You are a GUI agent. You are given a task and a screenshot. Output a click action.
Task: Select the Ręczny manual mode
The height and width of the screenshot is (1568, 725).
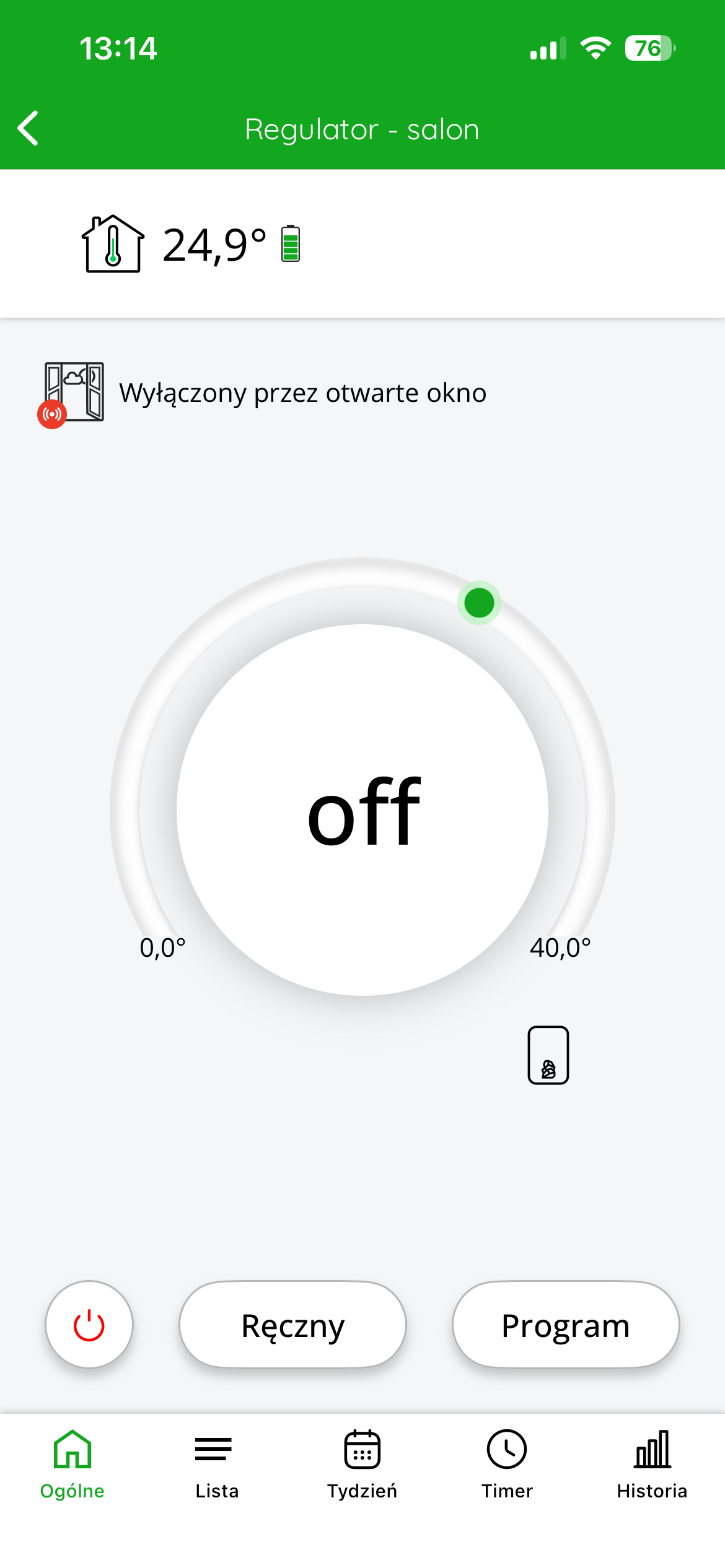292,1325
